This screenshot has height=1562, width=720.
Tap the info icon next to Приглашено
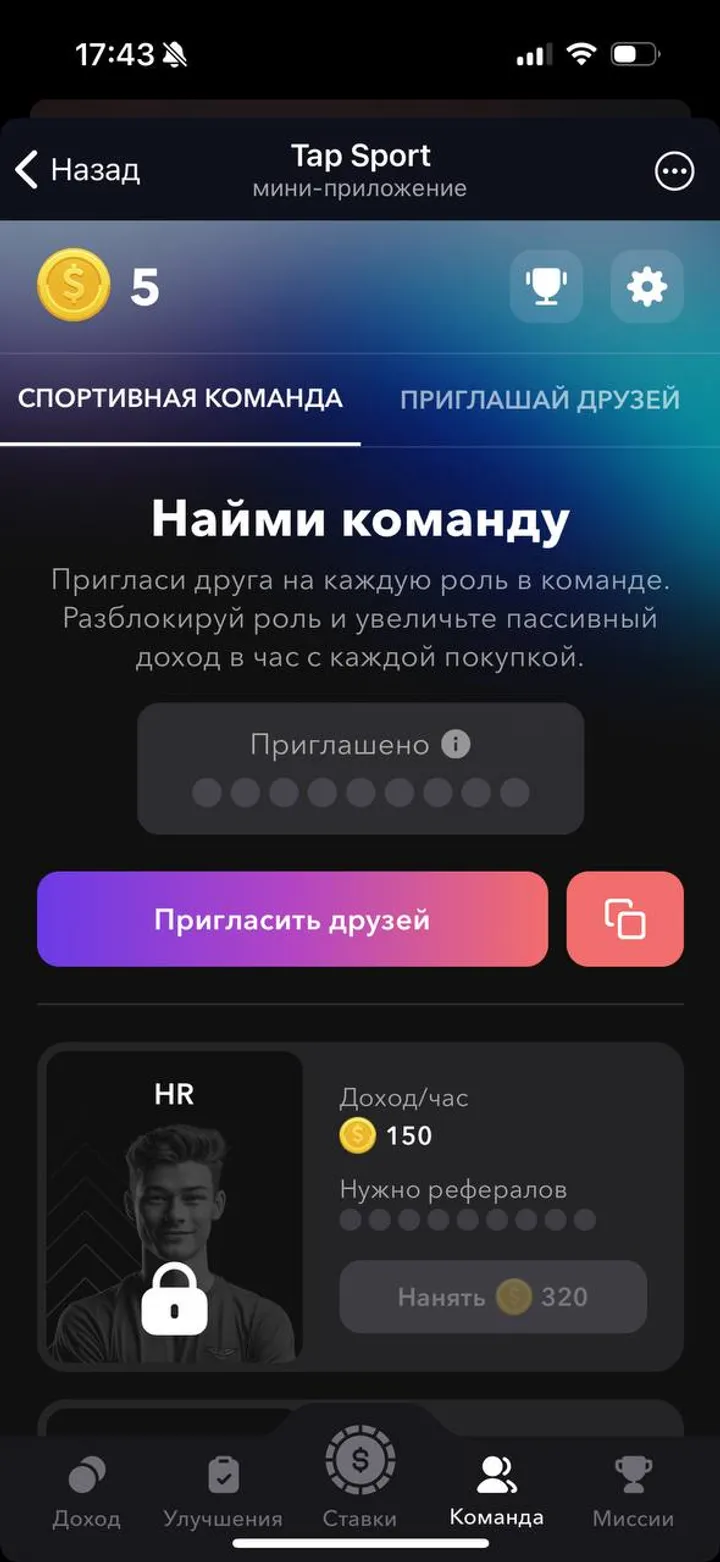[x=454, y=744]
